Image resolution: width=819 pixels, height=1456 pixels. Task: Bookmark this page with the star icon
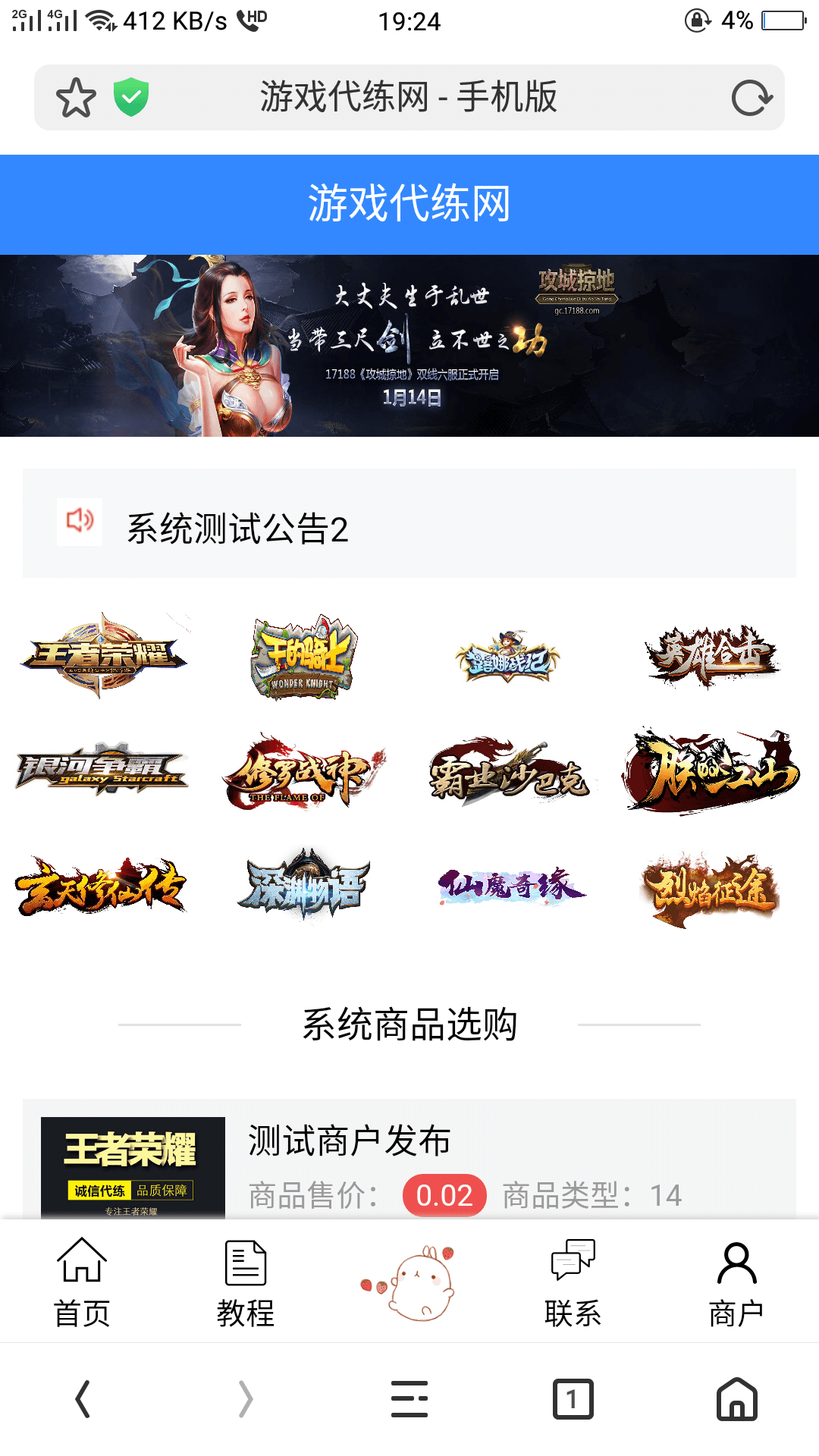pos(76,98)
